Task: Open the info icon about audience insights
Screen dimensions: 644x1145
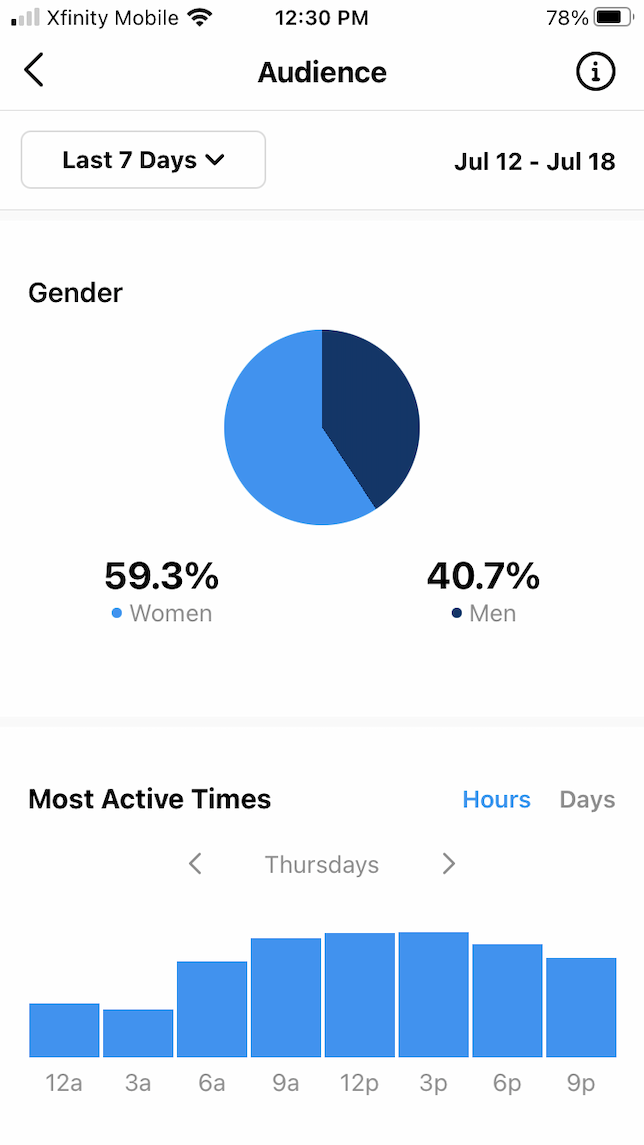Action: pos(595,71)
